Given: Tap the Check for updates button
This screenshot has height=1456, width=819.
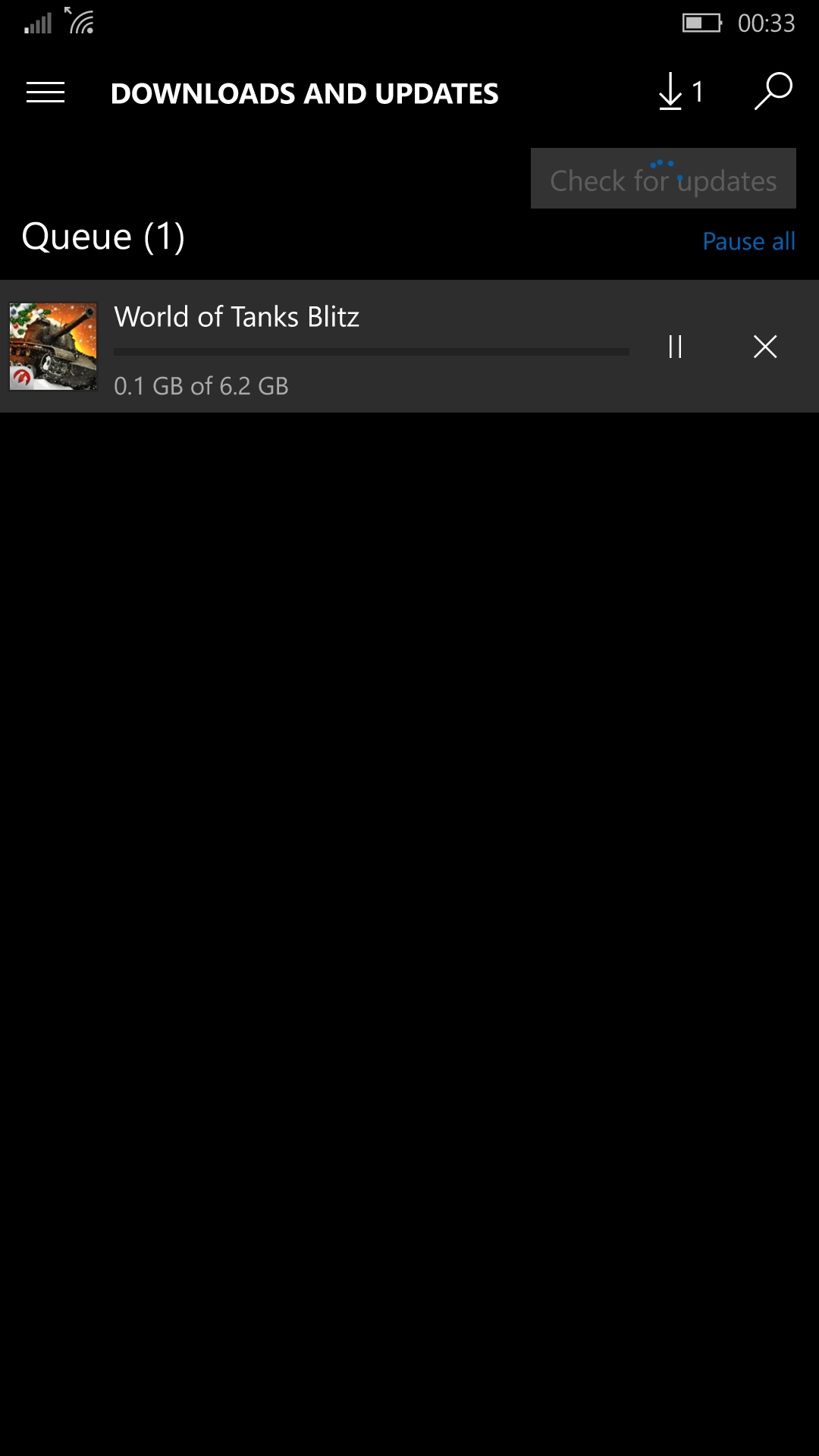Looking at the screenshot, I should click(663, 179).
